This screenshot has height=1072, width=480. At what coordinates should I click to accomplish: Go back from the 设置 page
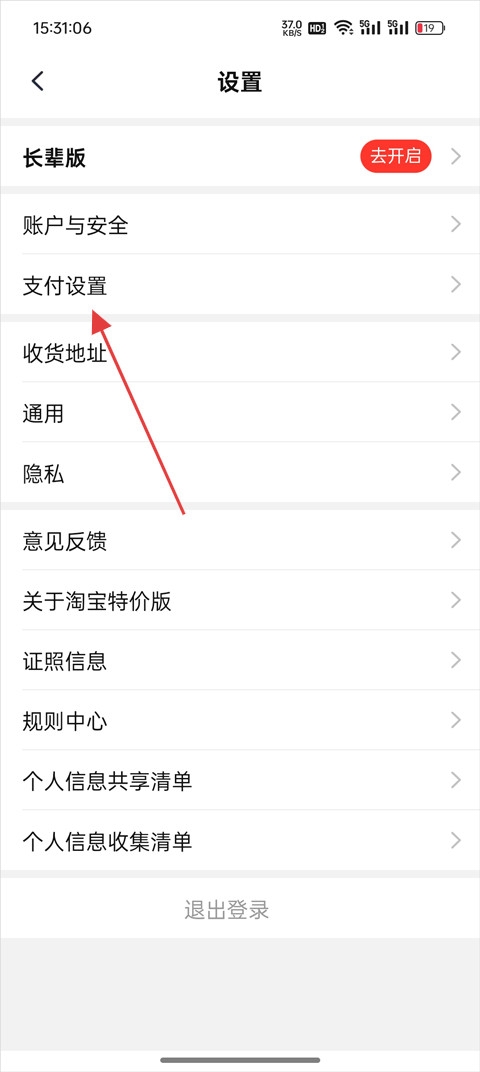[x=38, y=81]
